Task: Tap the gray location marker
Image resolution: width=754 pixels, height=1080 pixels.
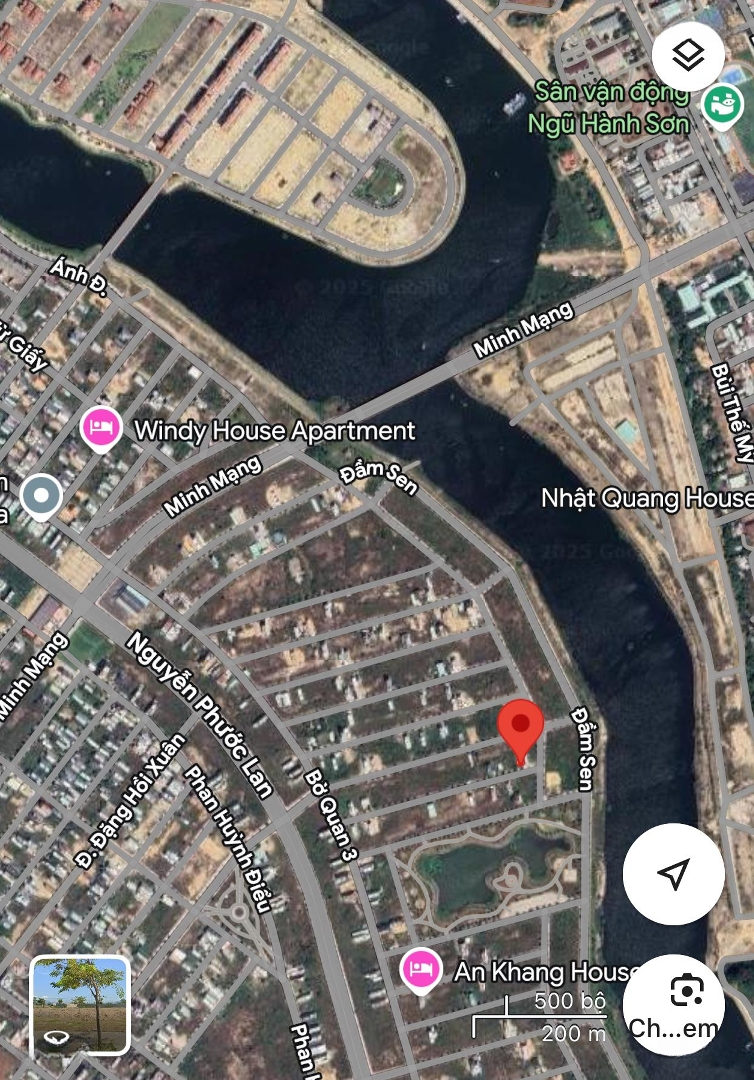Action: [x=41, y=496]
